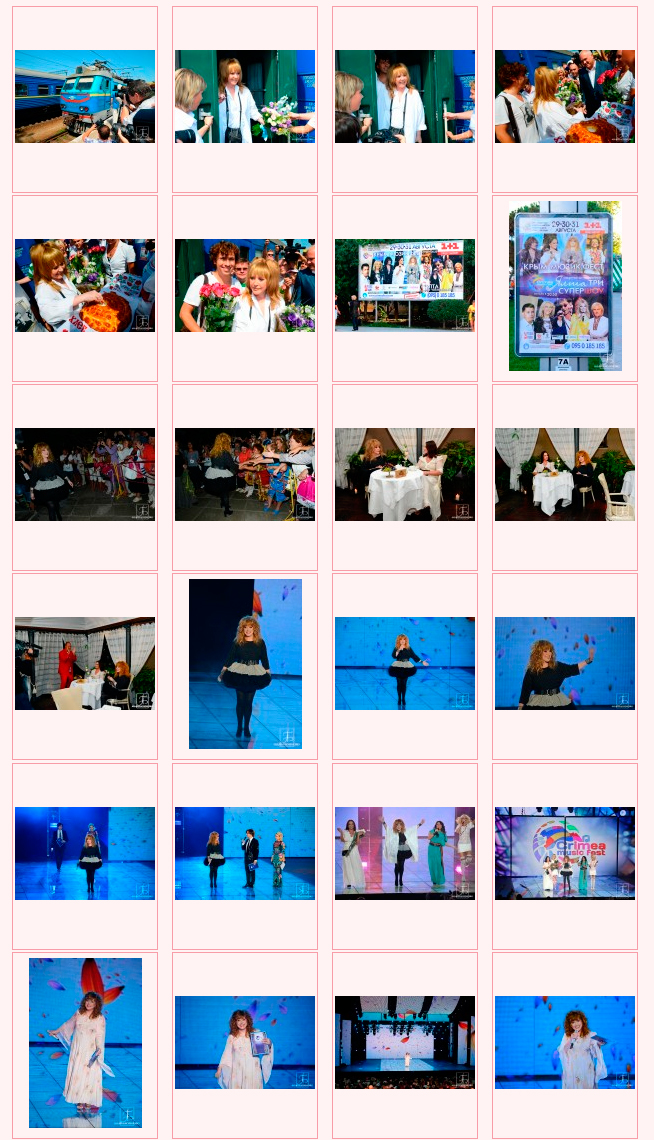View photo of woman in white holding award
Screen dimensions: 654x1140
tap(245, 1042)
